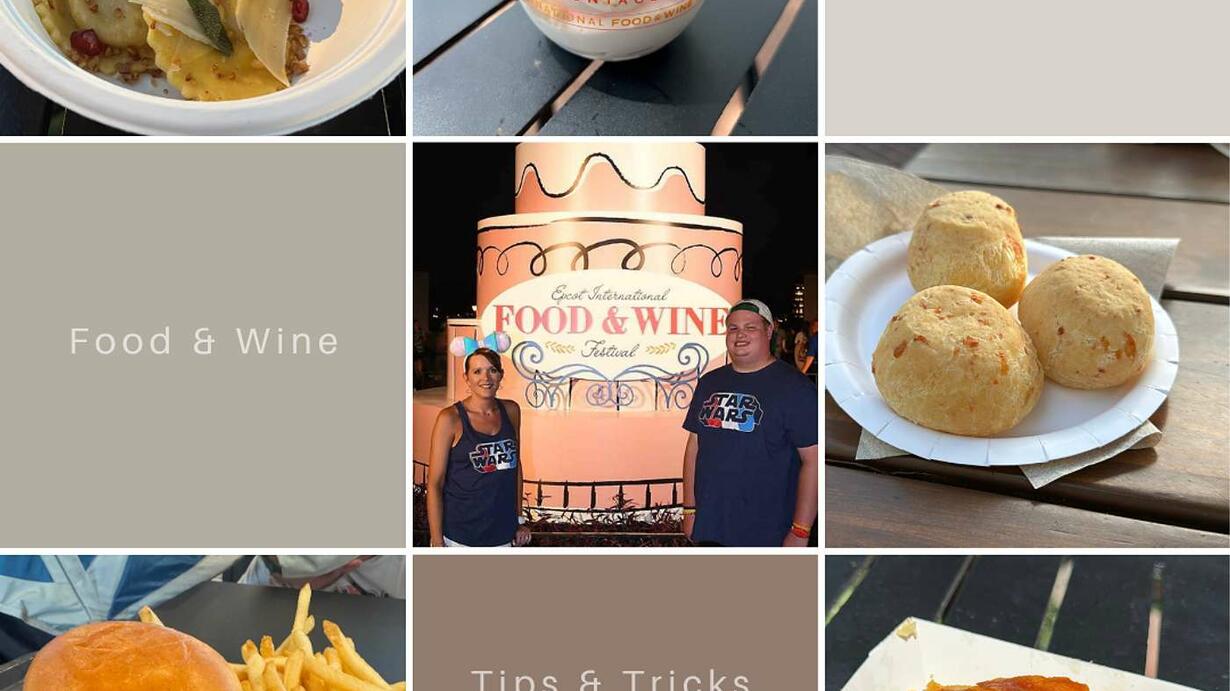Open the Food & Wine category tile
This screenshot has height=691, width=1230.
point(203,345)
